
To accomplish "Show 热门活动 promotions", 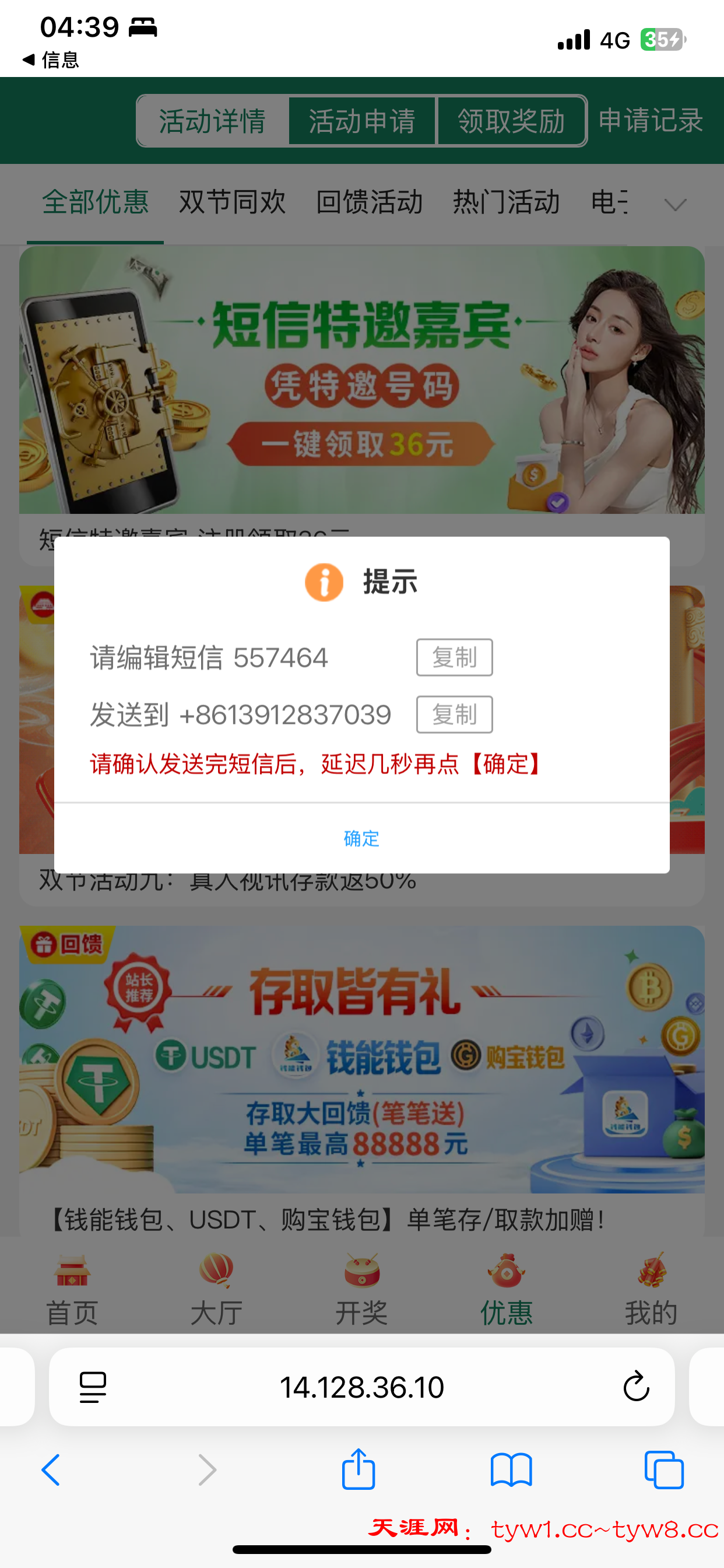I will [x=505, y=201].
